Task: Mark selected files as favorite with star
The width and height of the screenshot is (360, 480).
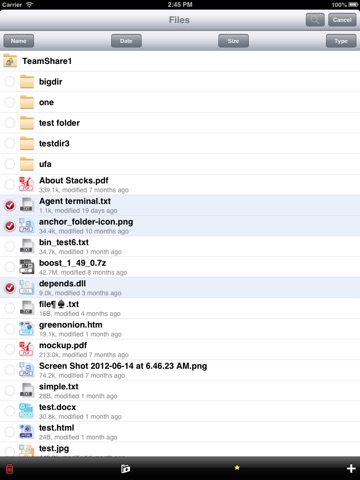Action: 237,468
